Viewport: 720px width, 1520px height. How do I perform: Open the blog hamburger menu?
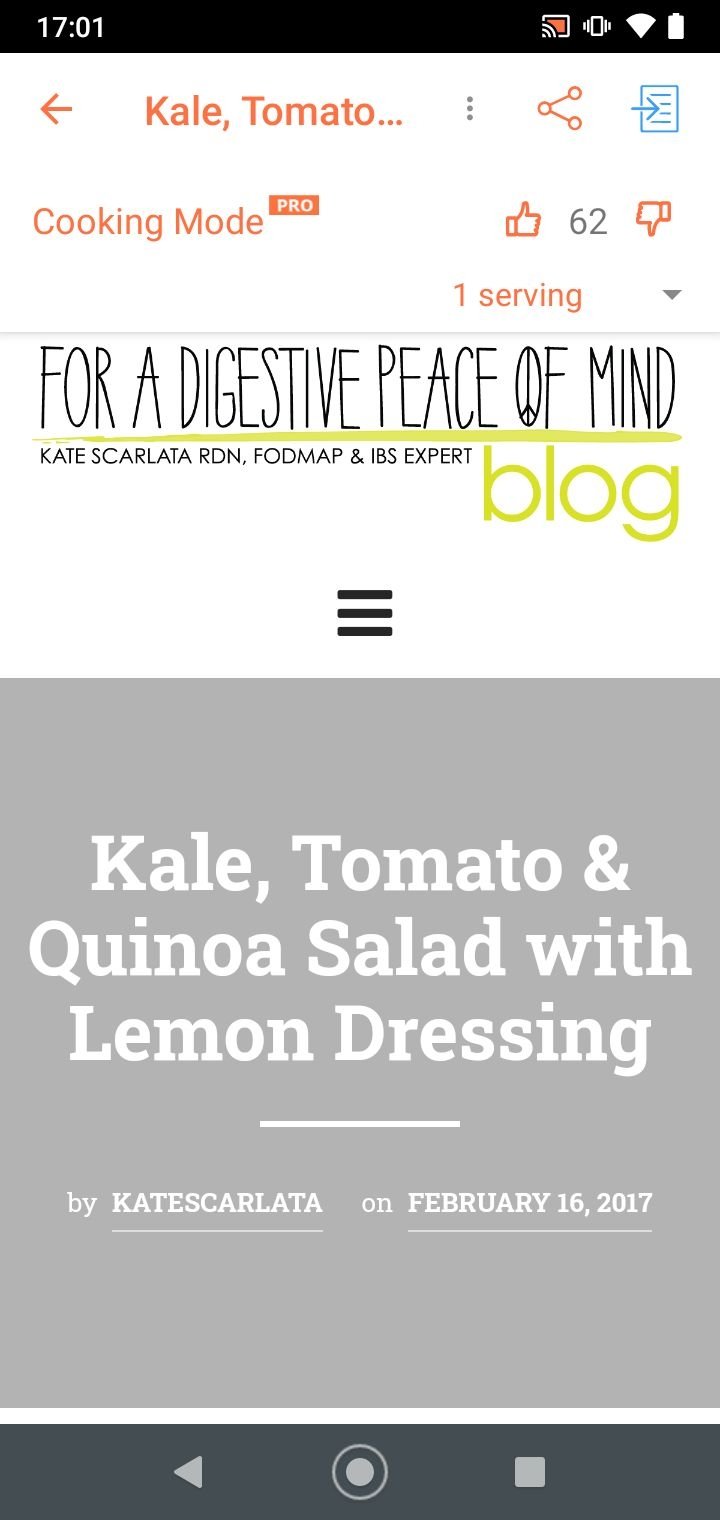click(365, 613)
